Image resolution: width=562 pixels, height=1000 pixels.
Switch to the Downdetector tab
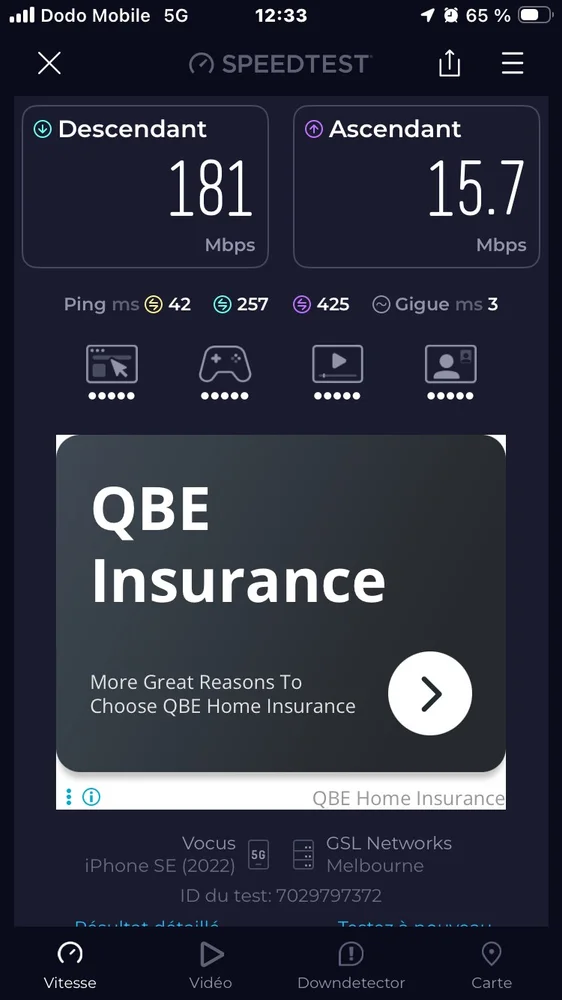(x=351, y=966)
